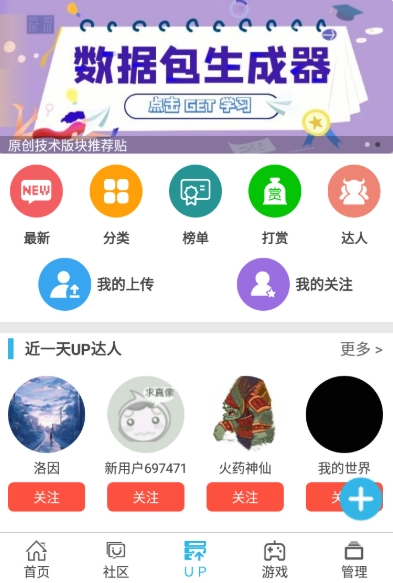Open 火药神仙's profile avatar
The width and height of the screenshot is (393, 583).
245,414
